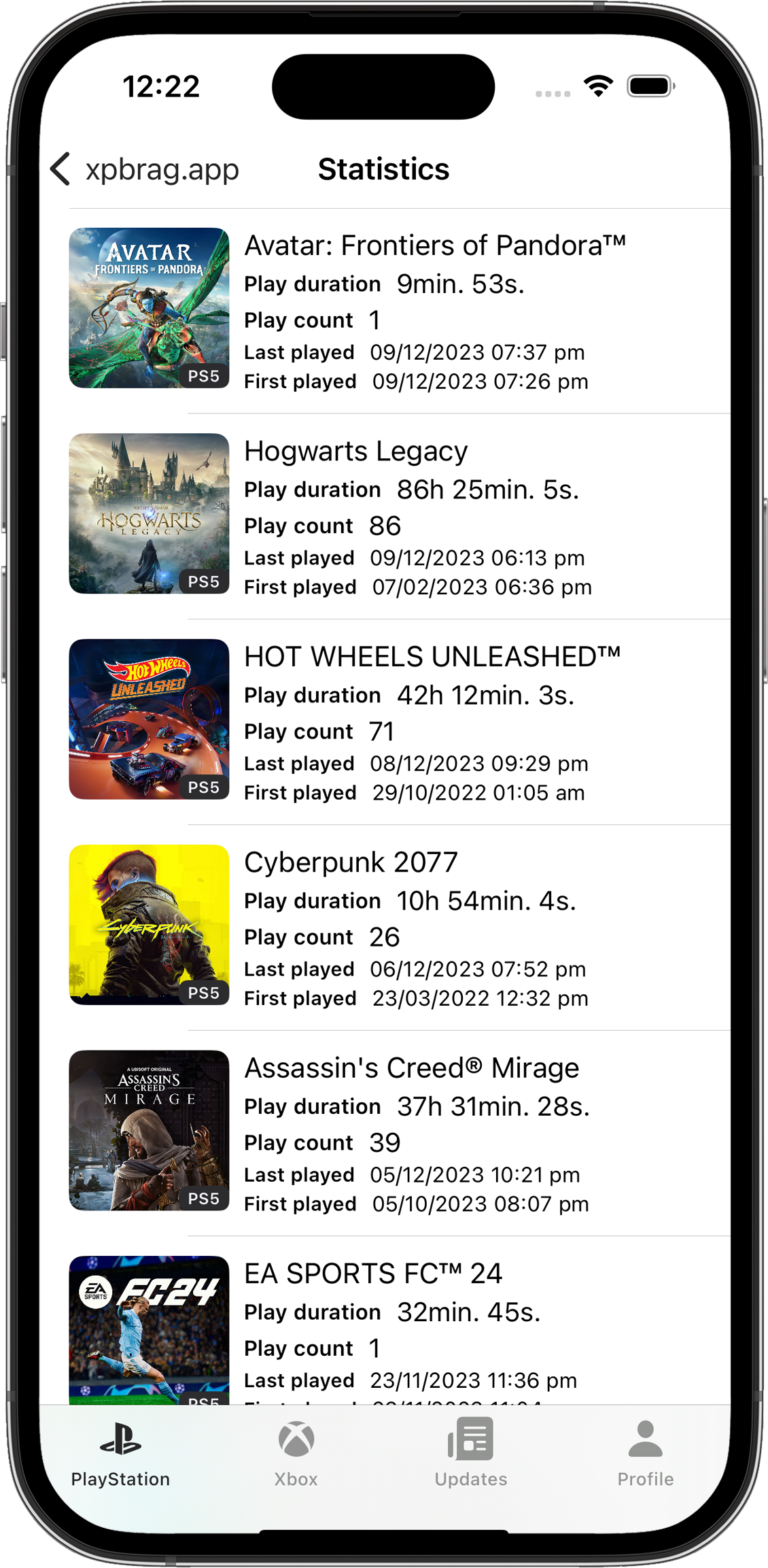Select the Hogwarts Legacy thumbnail
768x1568 pixels.
(x=149, y=513)
